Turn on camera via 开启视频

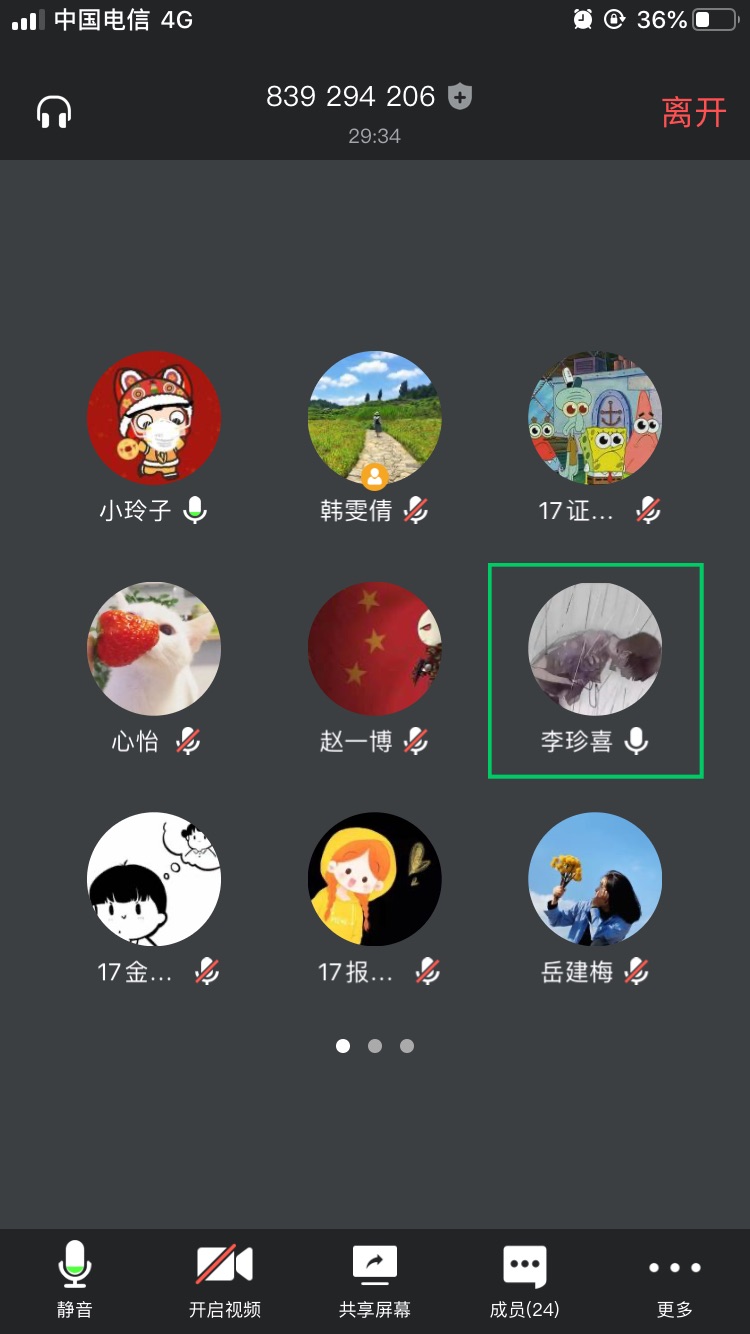point(224,1279)
